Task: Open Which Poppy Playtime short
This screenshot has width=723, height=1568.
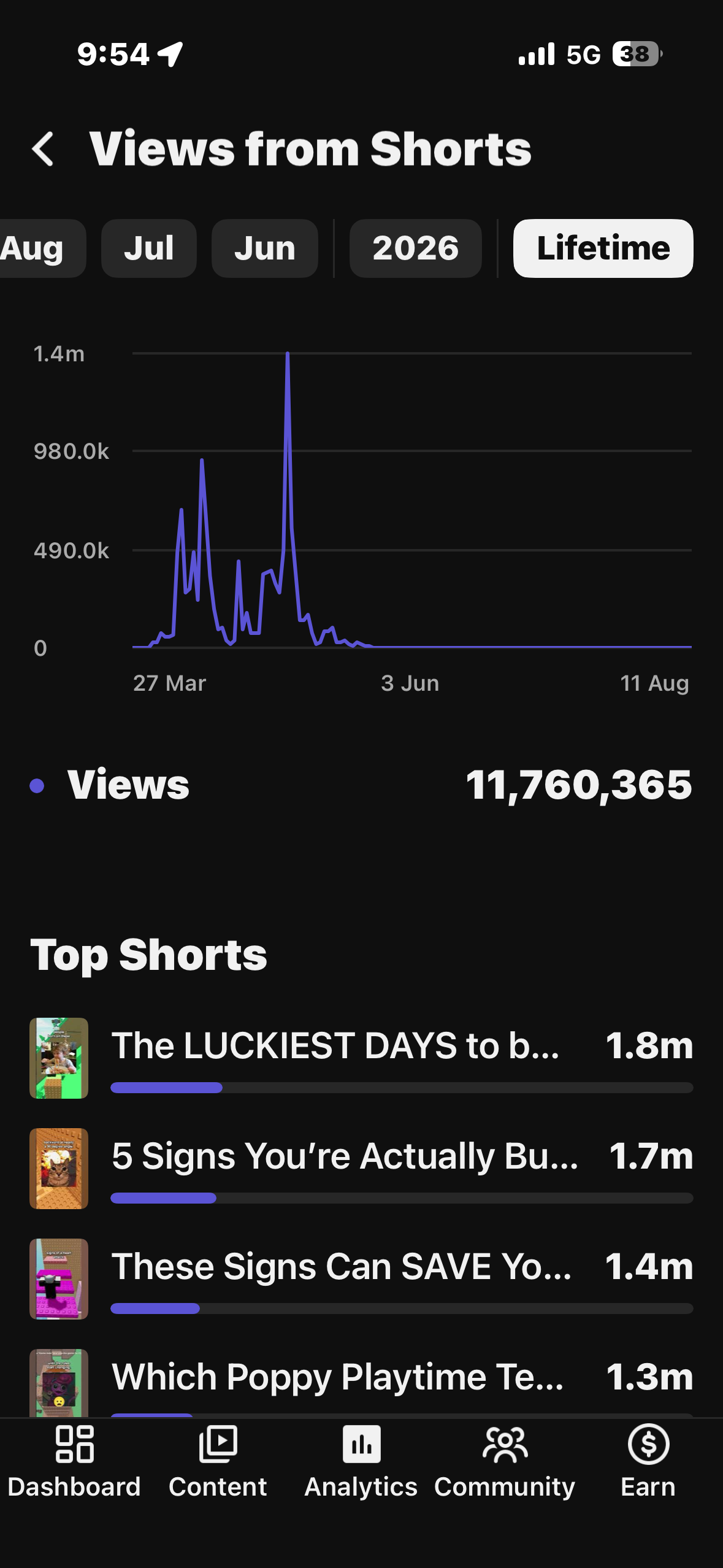Action: tap(361, 1383)
